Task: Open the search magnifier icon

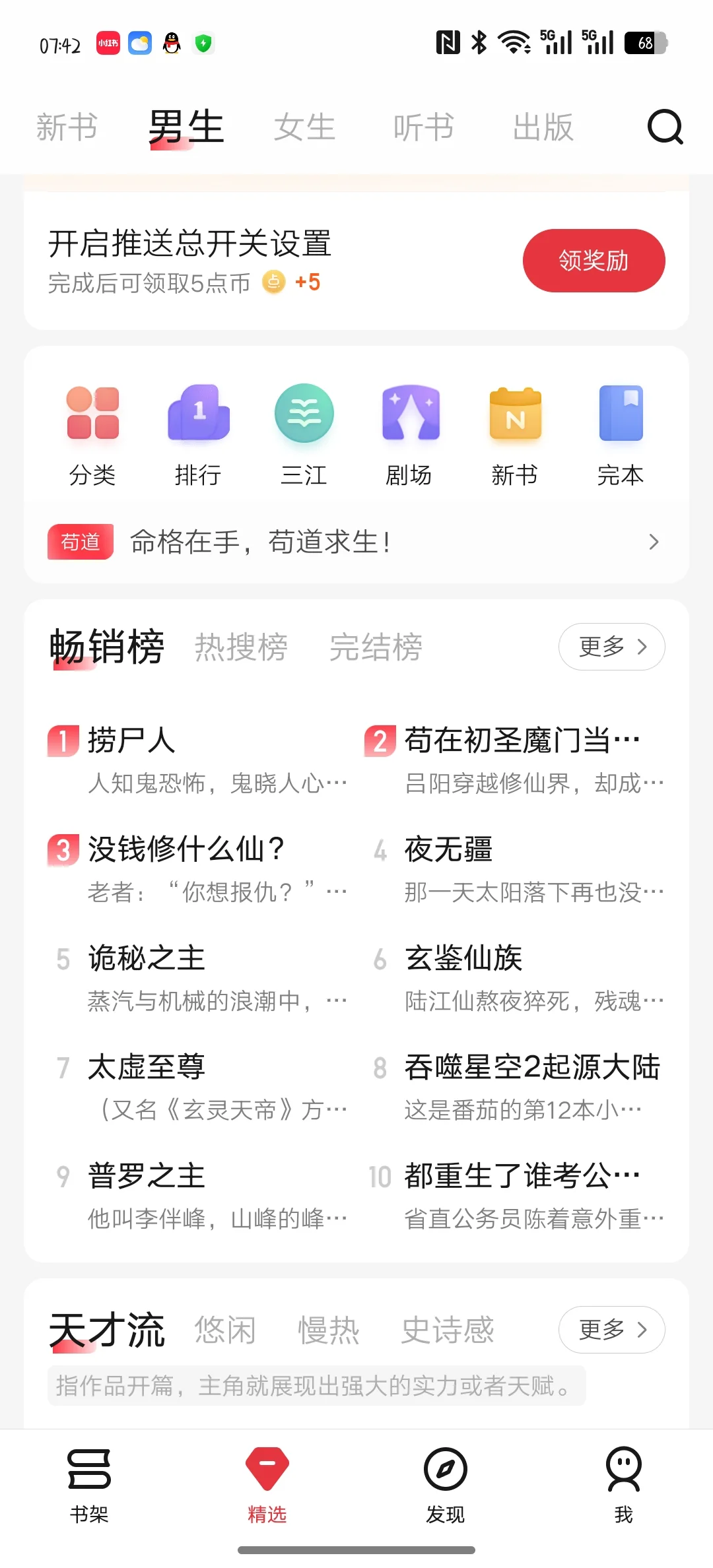Action: coord(664,127)
